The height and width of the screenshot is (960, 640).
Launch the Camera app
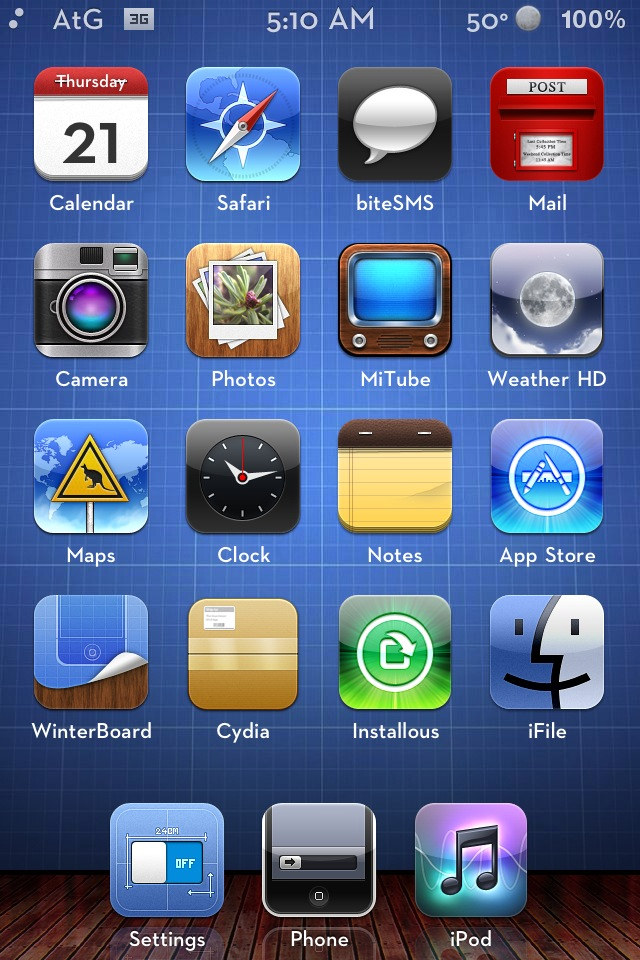[x=91, y=300]
